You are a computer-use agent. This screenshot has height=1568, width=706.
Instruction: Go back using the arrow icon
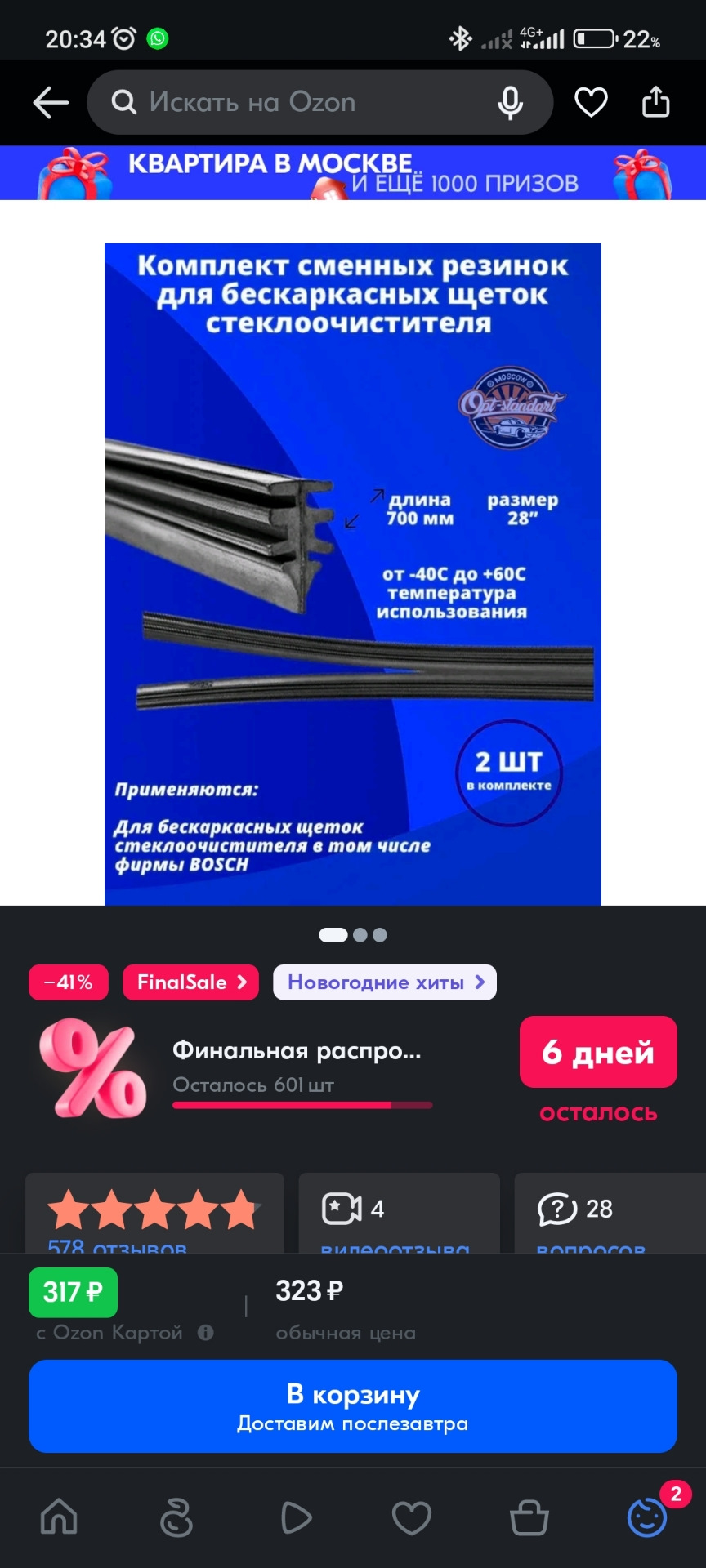point(51,103)
